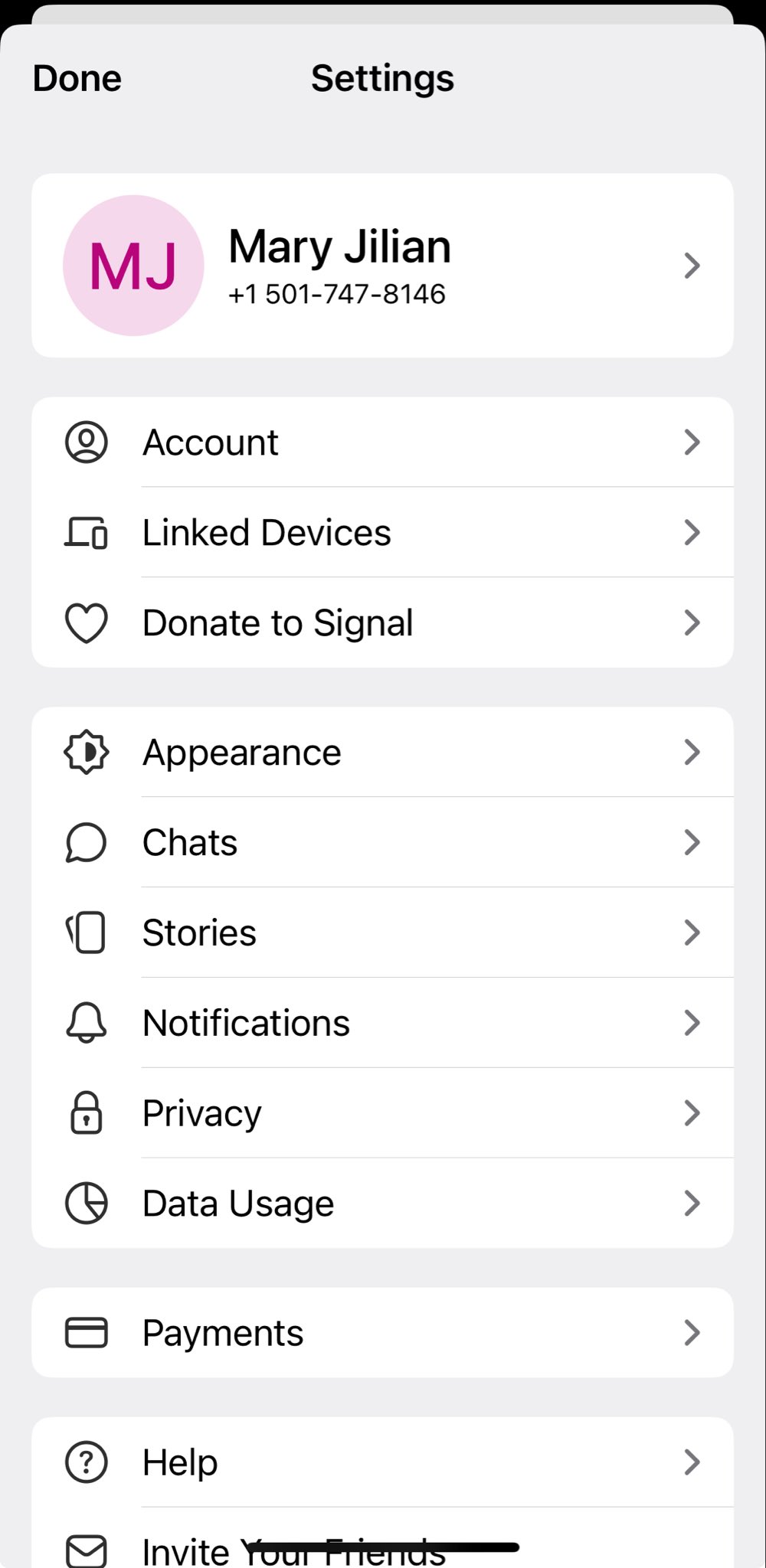Open Account settings
Screen dimensions: 766x1568
[381, 443]
